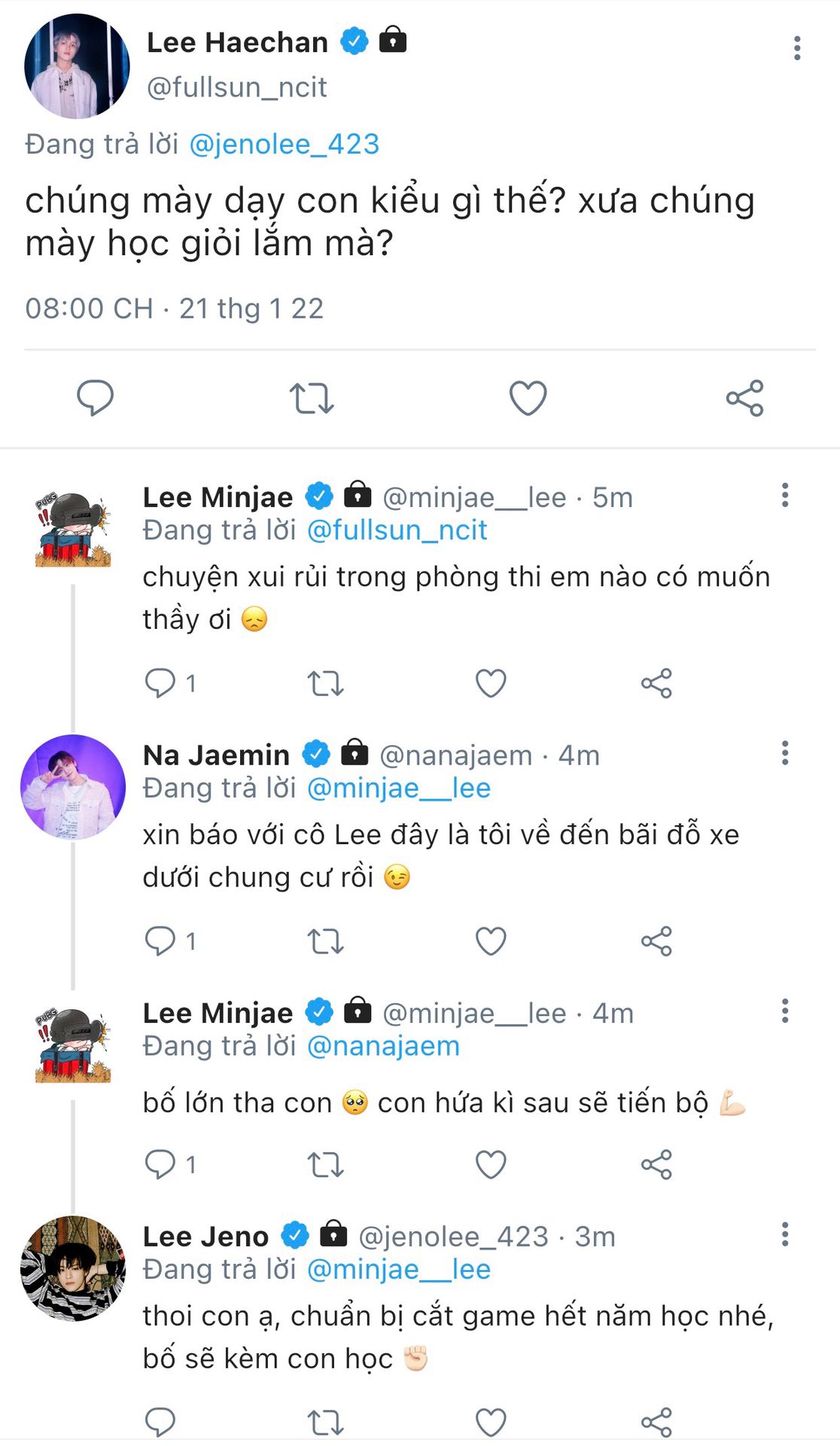Like Lee Haechan's main tweet
The width and height of the screenshot is (840, 1446).
[528, 398]
